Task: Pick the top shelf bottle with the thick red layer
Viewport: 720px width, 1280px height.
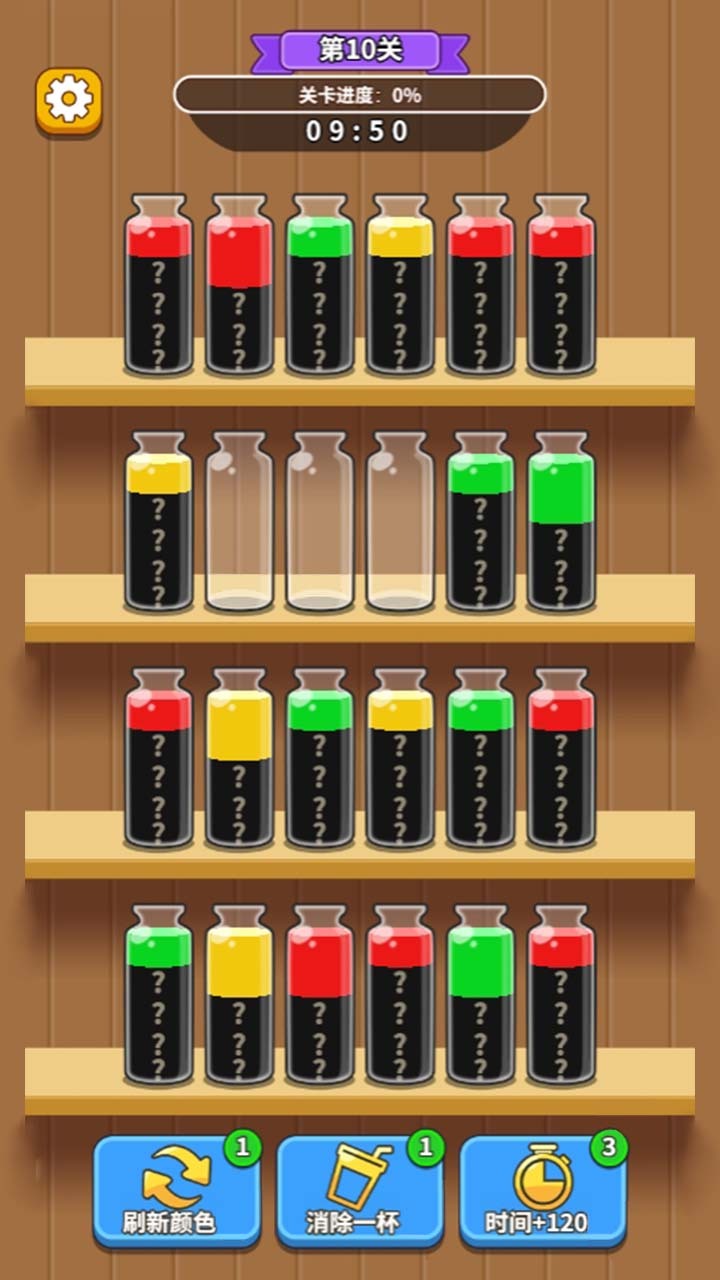Action: pos(239,285)
